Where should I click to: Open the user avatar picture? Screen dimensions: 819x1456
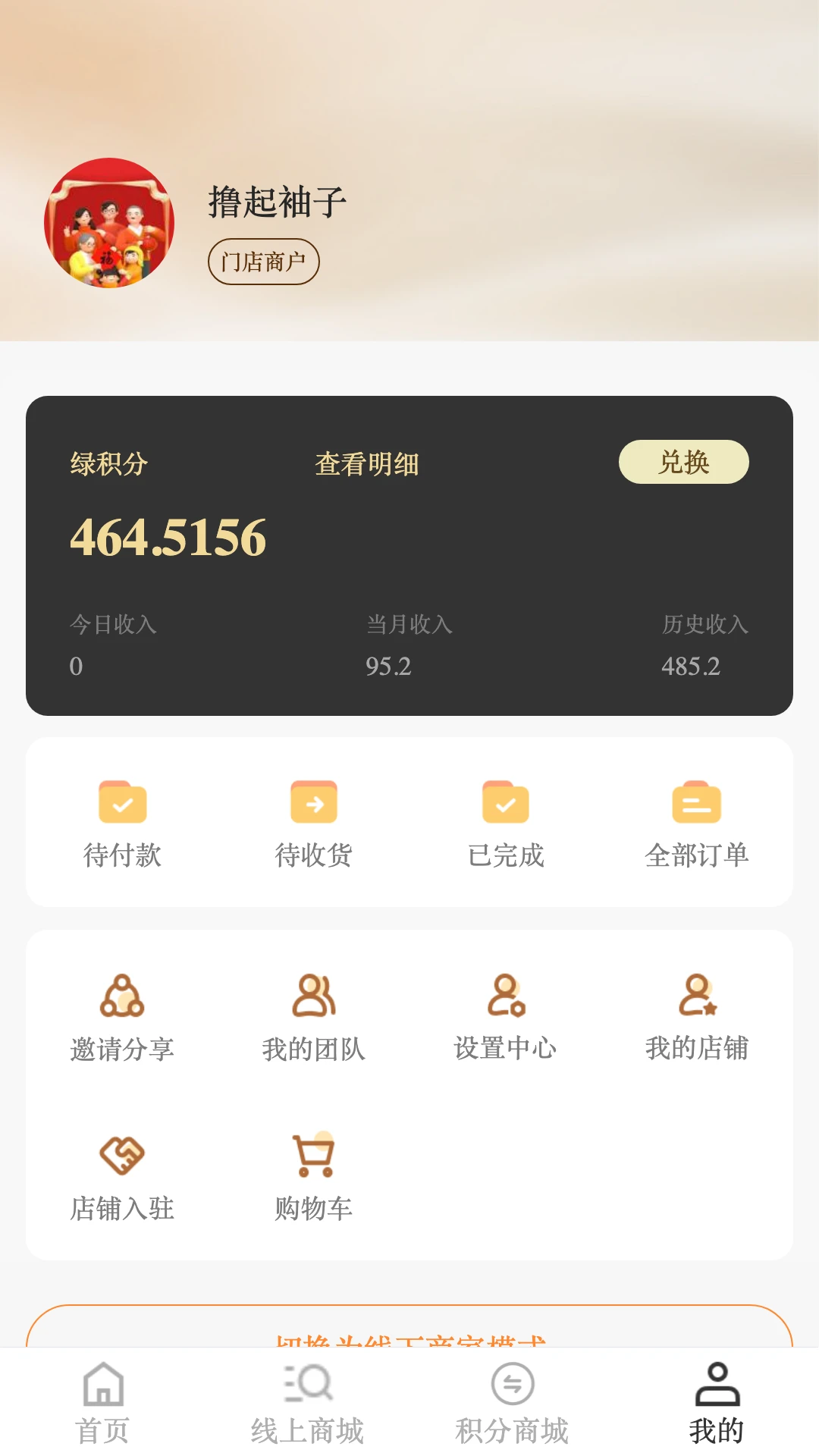tap(109, 221)
